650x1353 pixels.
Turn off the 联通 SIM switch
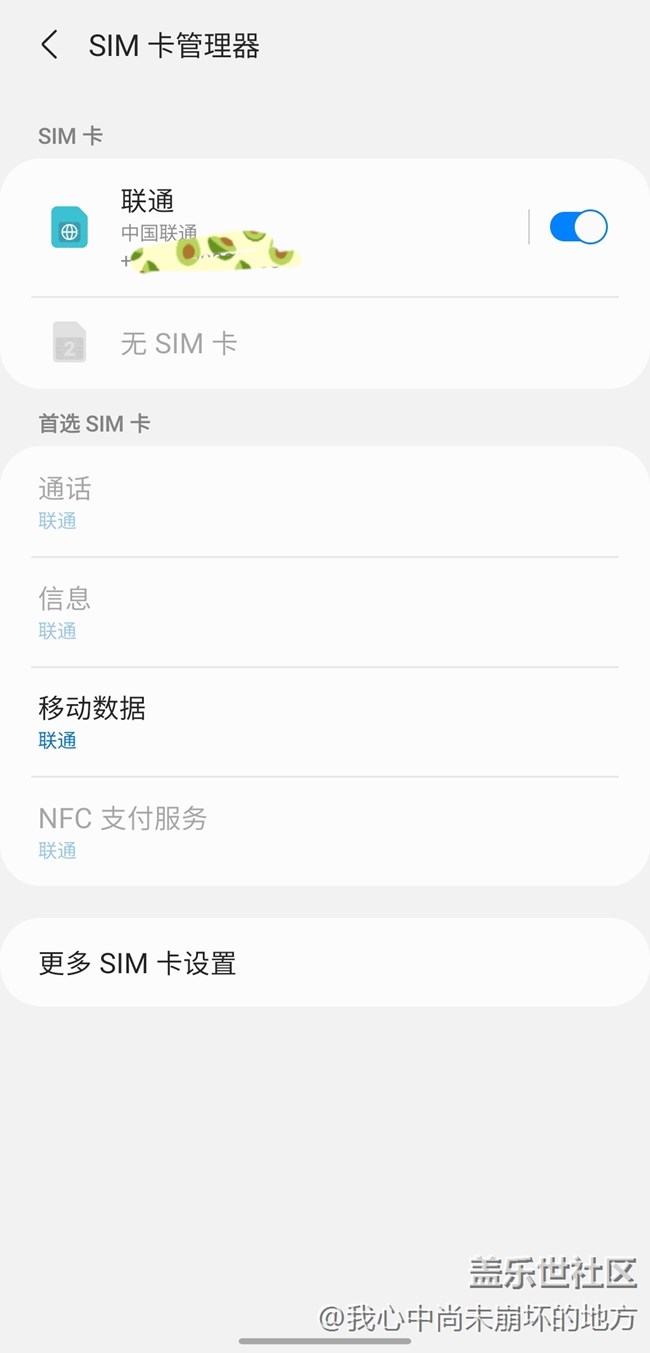pyautogui.click(x=578, y=227)
